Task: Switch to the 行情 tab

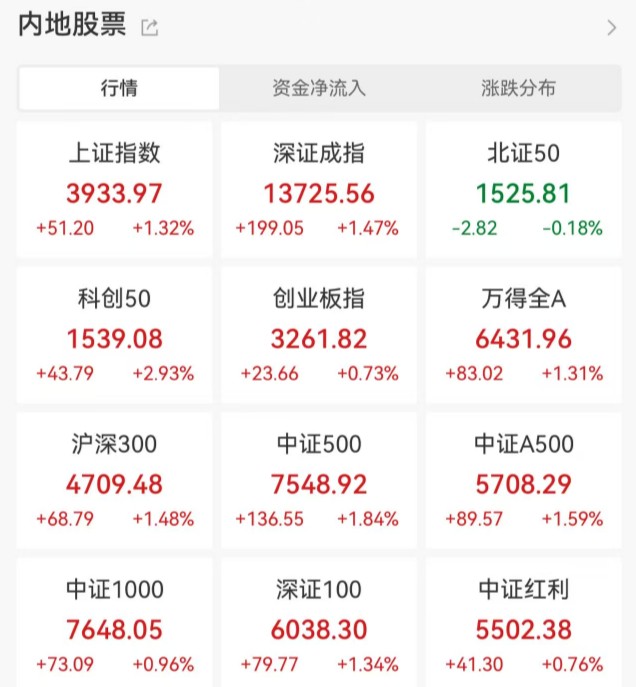Action: [x=119, y=88]
